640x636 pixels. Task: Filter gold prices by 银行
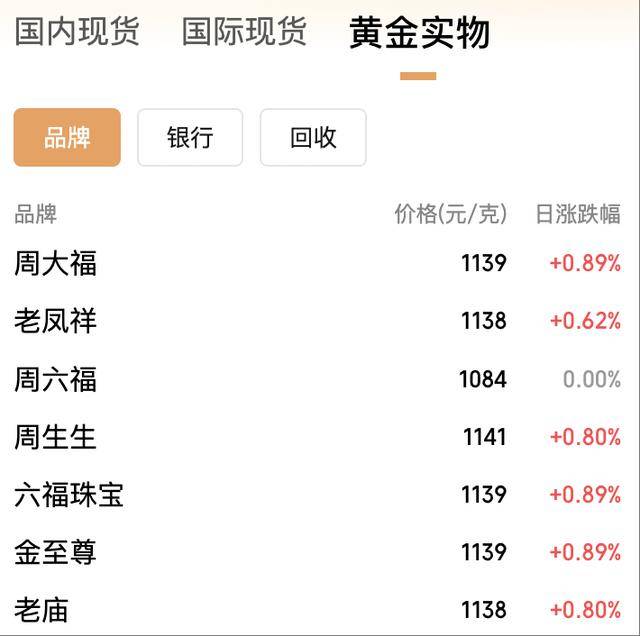[x=190, y=137]
